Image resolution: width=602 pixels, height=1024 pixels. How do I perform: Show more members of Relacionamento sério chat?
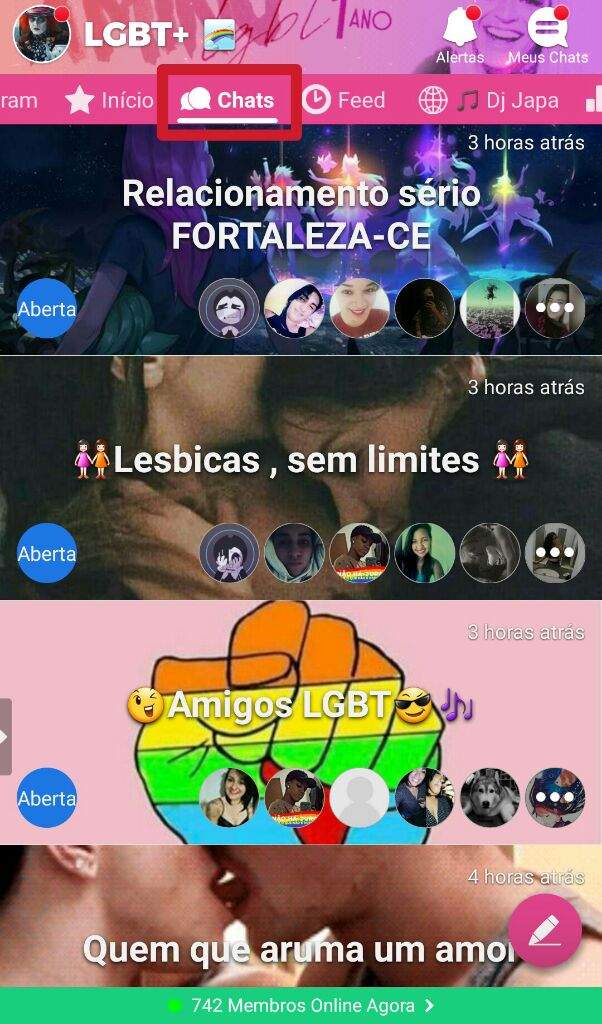555,308
